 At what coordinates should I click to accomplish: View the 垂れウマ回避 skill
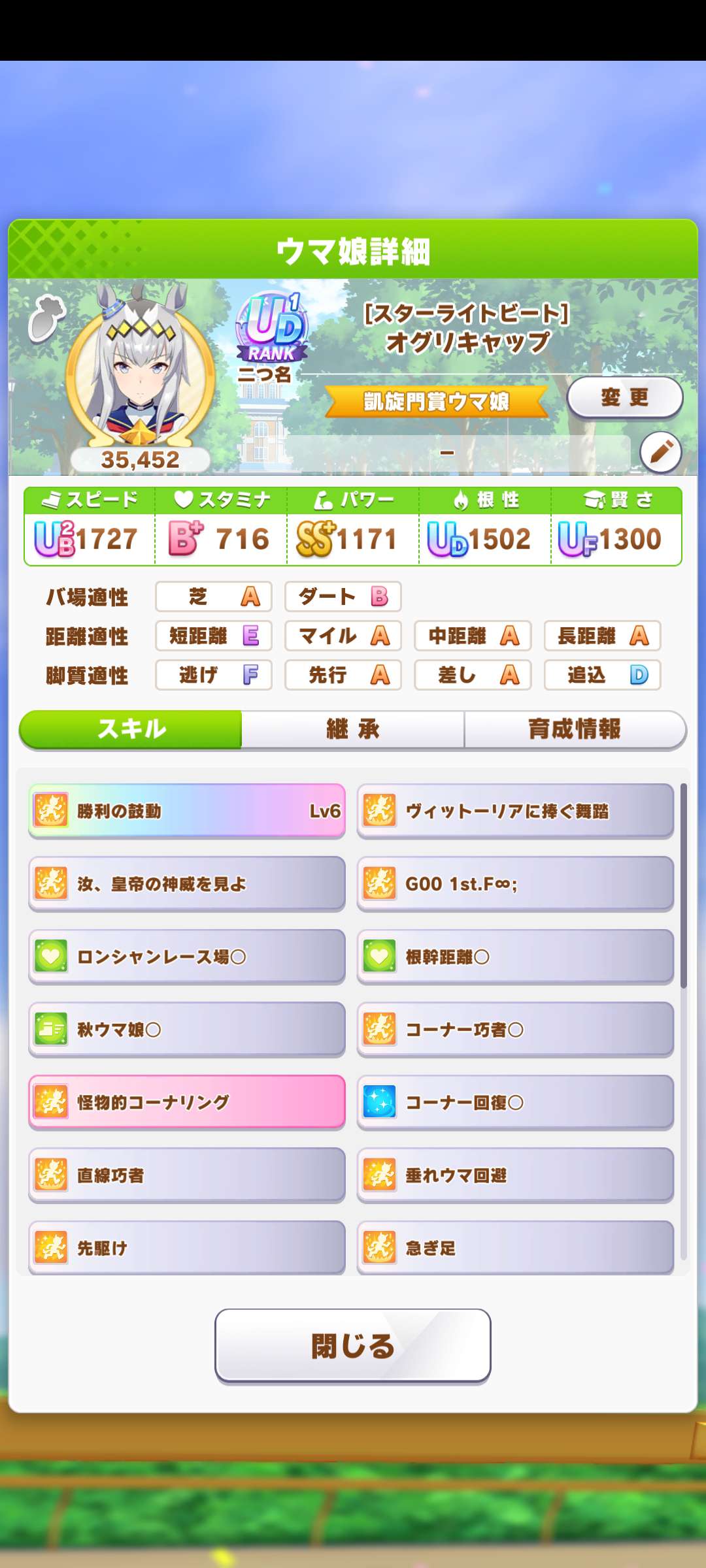click(515, 1175)
